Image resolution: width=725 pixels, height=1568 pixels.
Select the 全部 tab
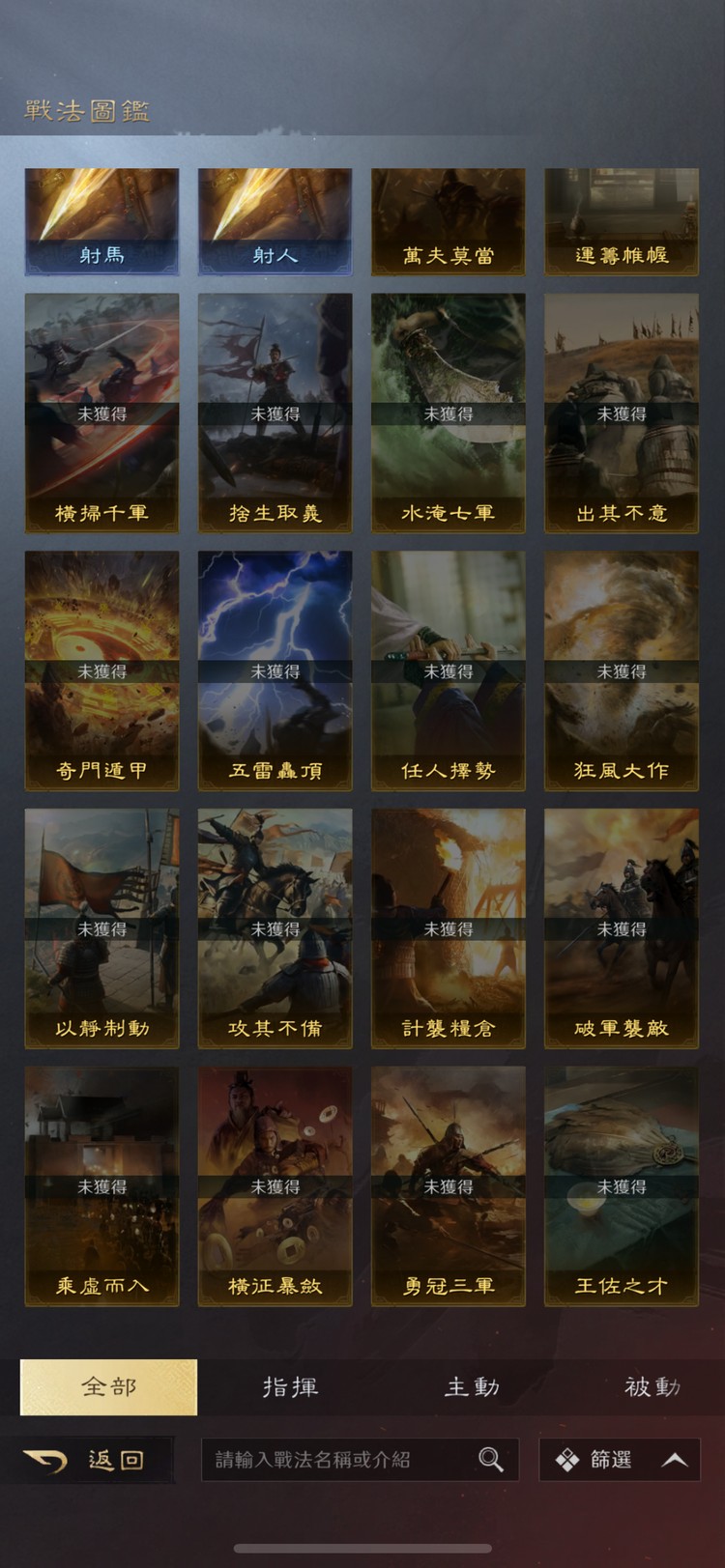[x=109, y=1386]
